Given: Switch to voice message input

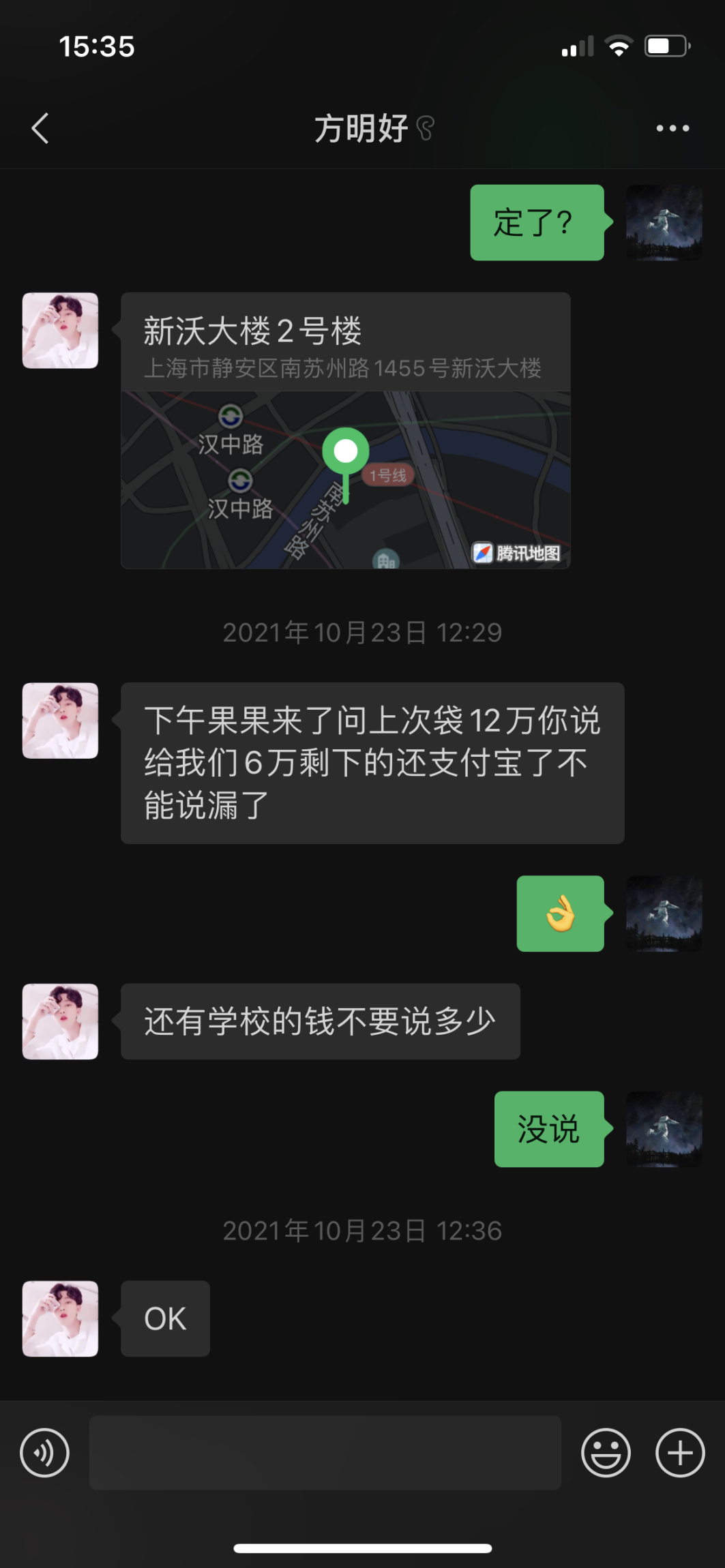Looking at the screenshot, I should click(x=45, y=1453).
